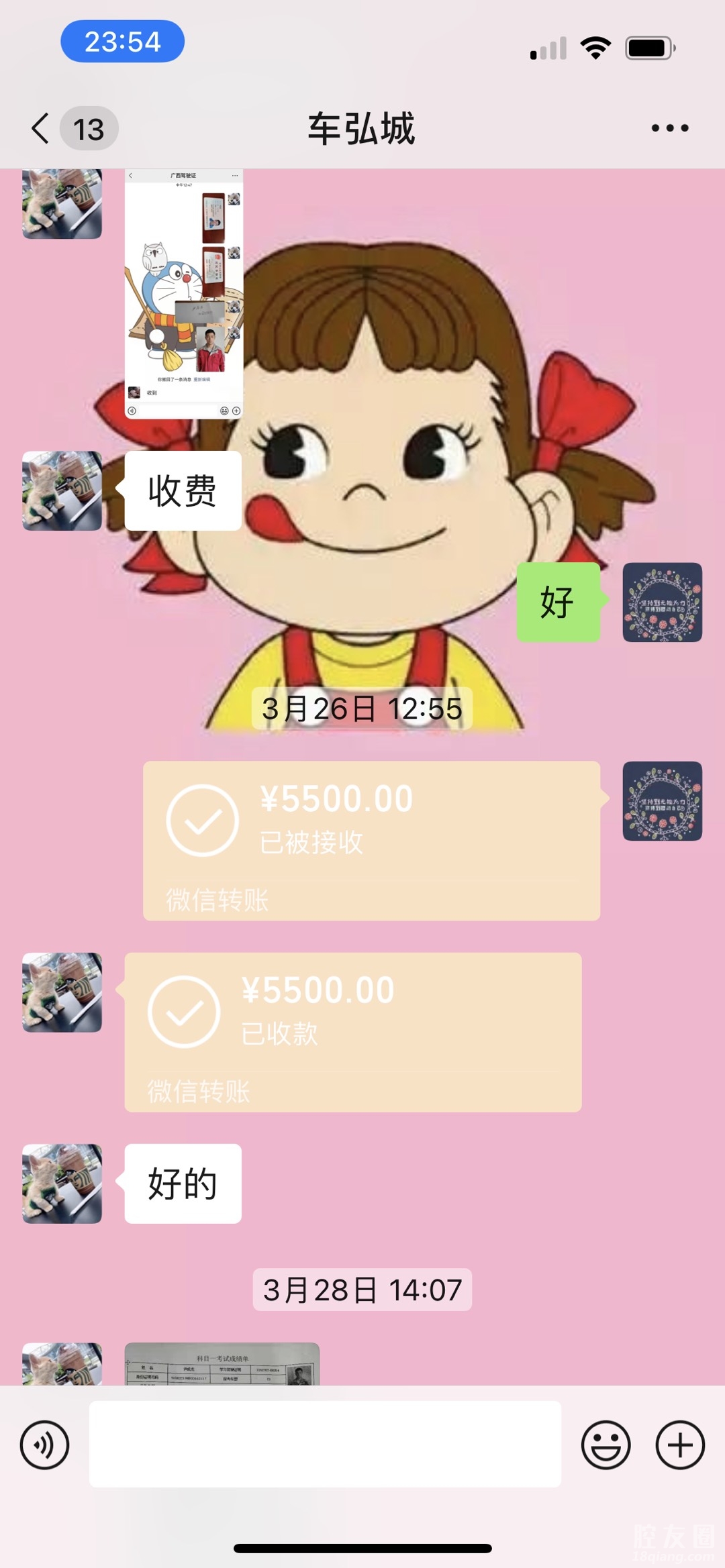Viewport: 725px width, 1568px height.
Task: Open the plus attachments menu
Action: (x=679, y=1445)
